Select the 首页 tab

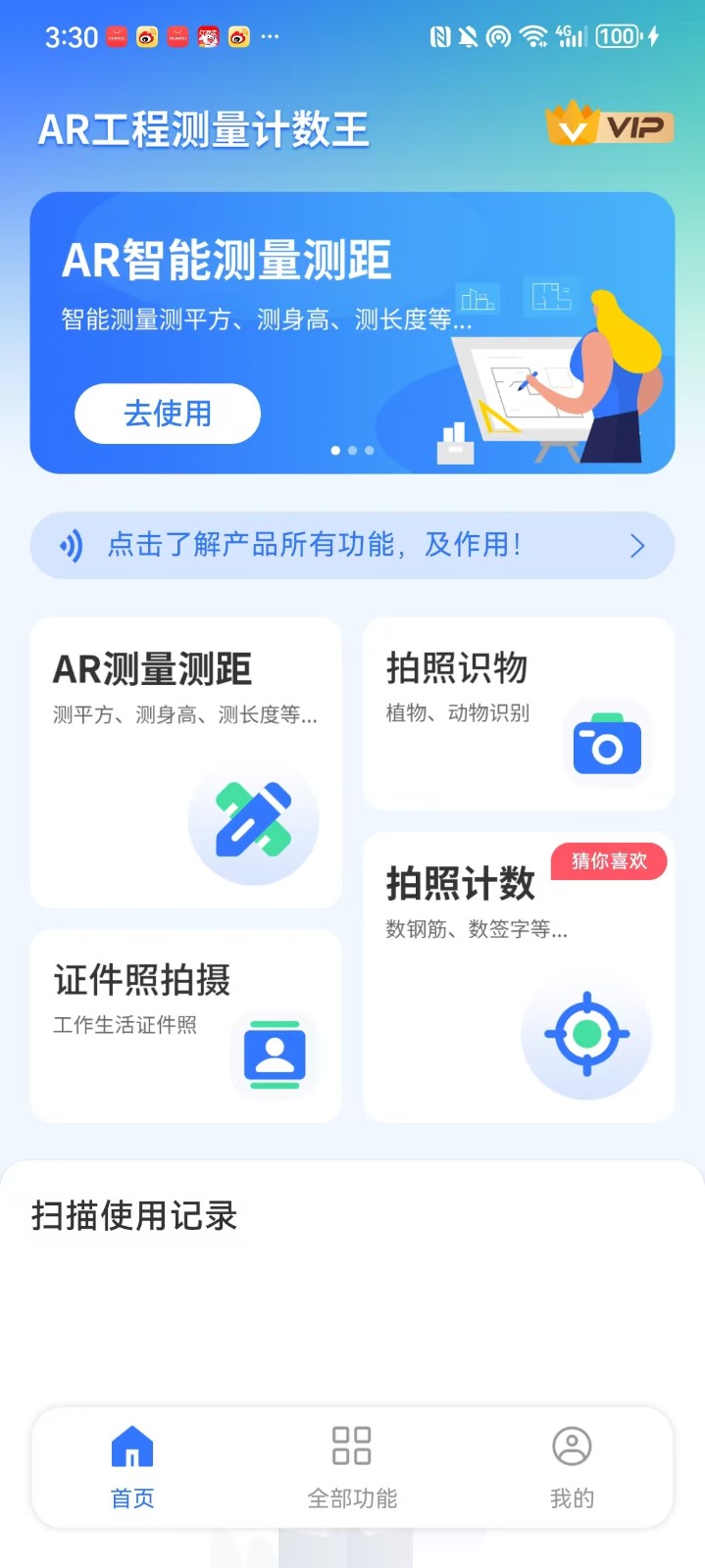tap(132, 1468)
